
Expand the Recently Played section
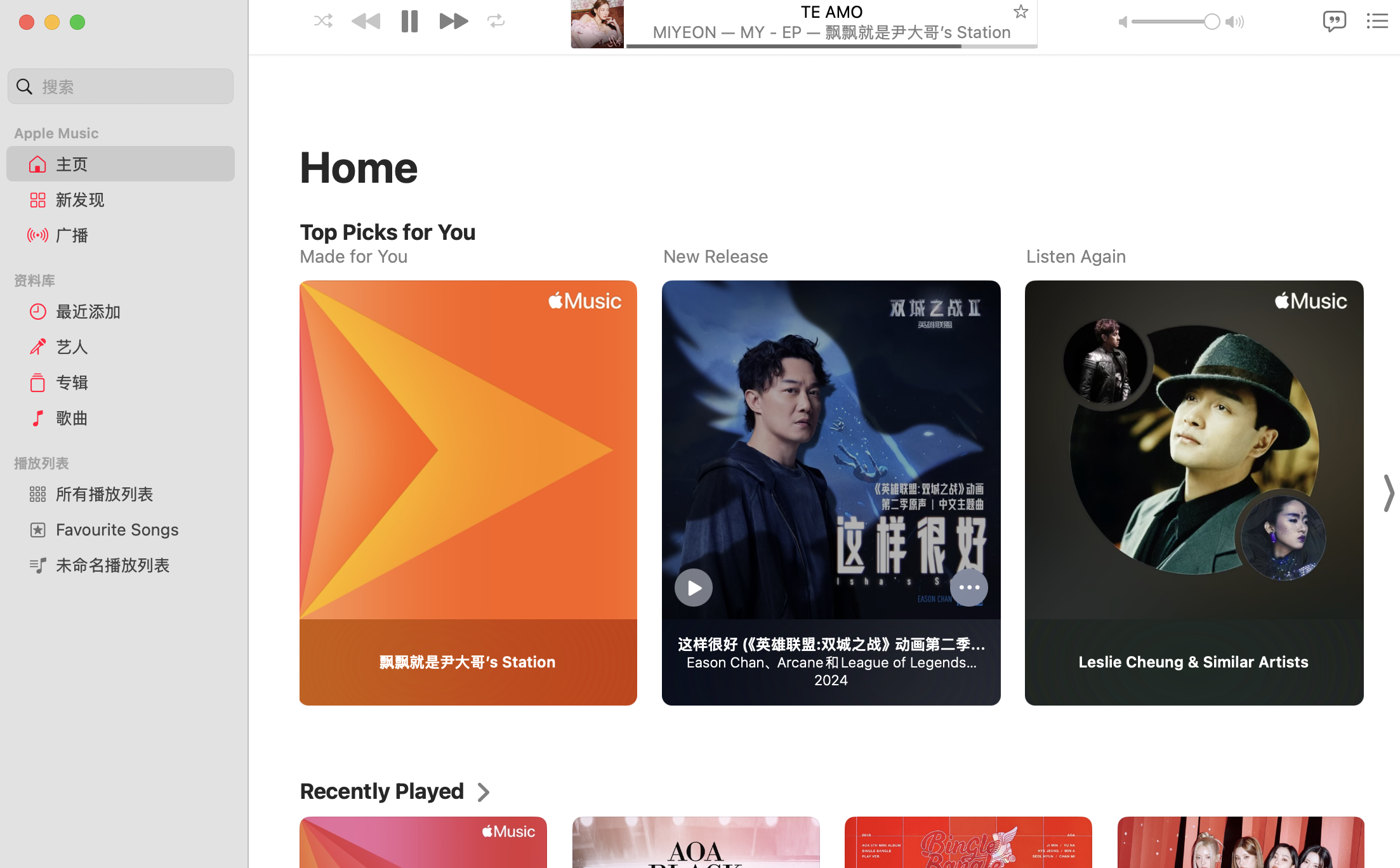pos(484,792)
